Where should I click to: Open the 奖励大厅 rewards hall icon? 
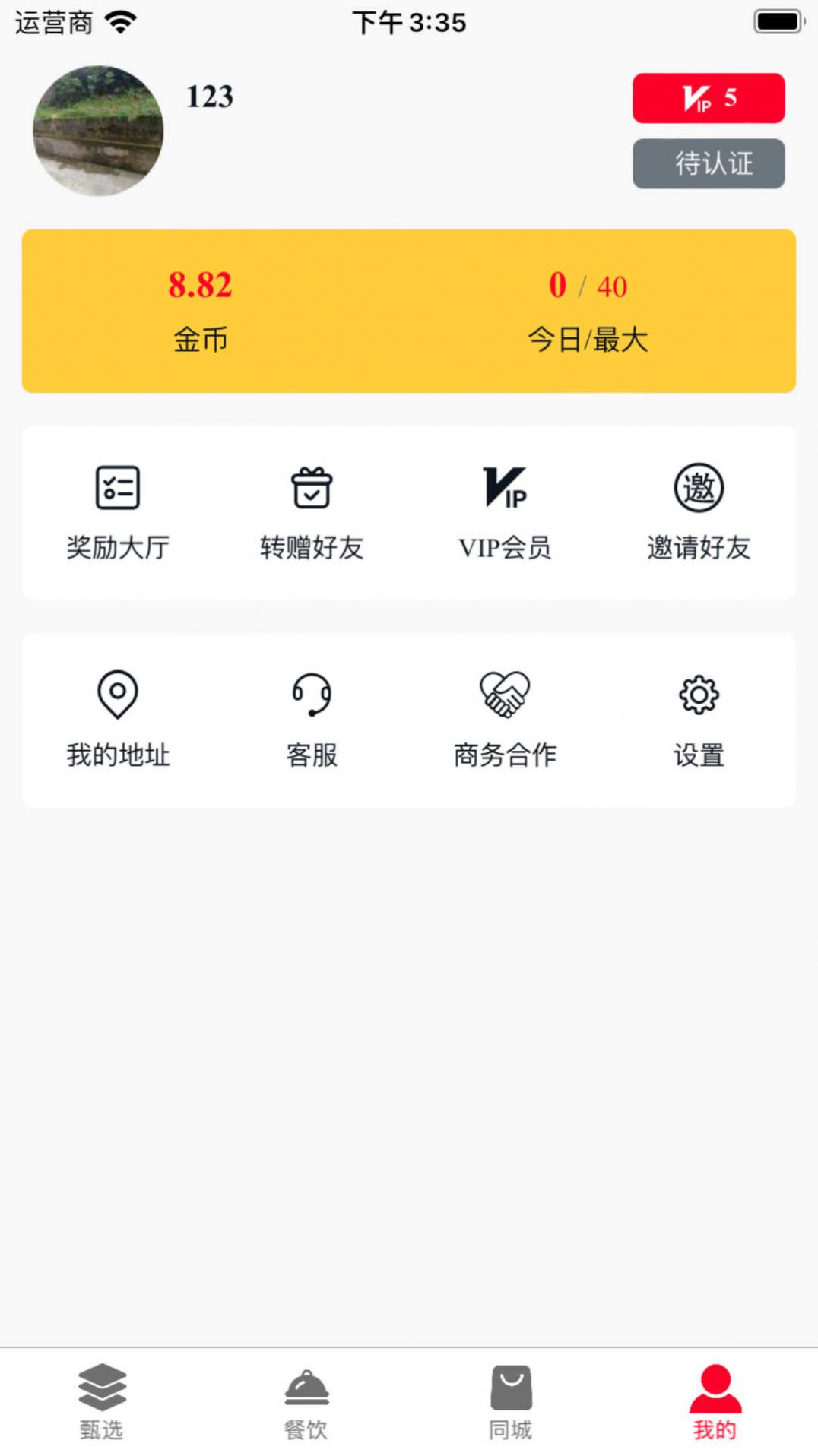pos(116,489)
